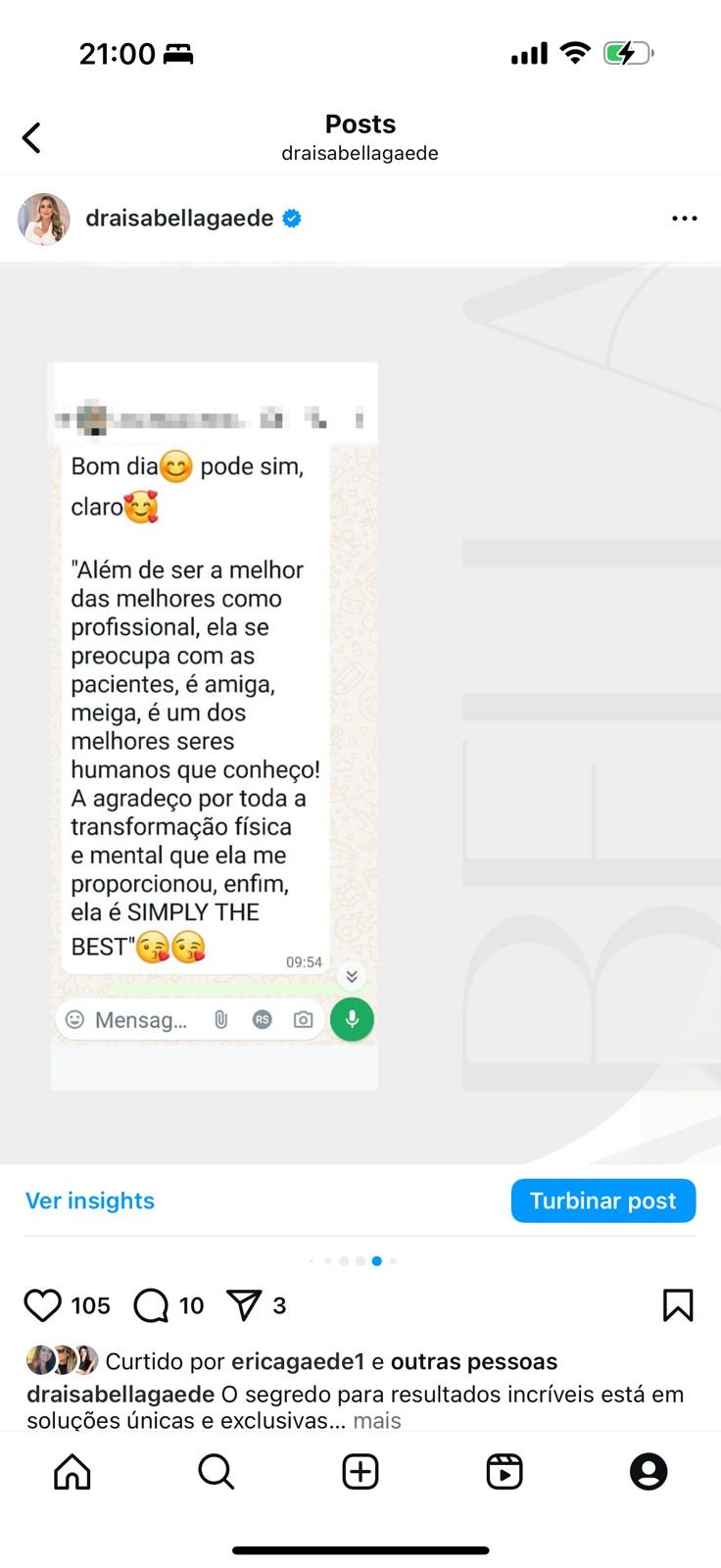This screenshot has width=721, height=1568.
Task: Like the post with the heart icon
Action: [x=43, y=1305]
